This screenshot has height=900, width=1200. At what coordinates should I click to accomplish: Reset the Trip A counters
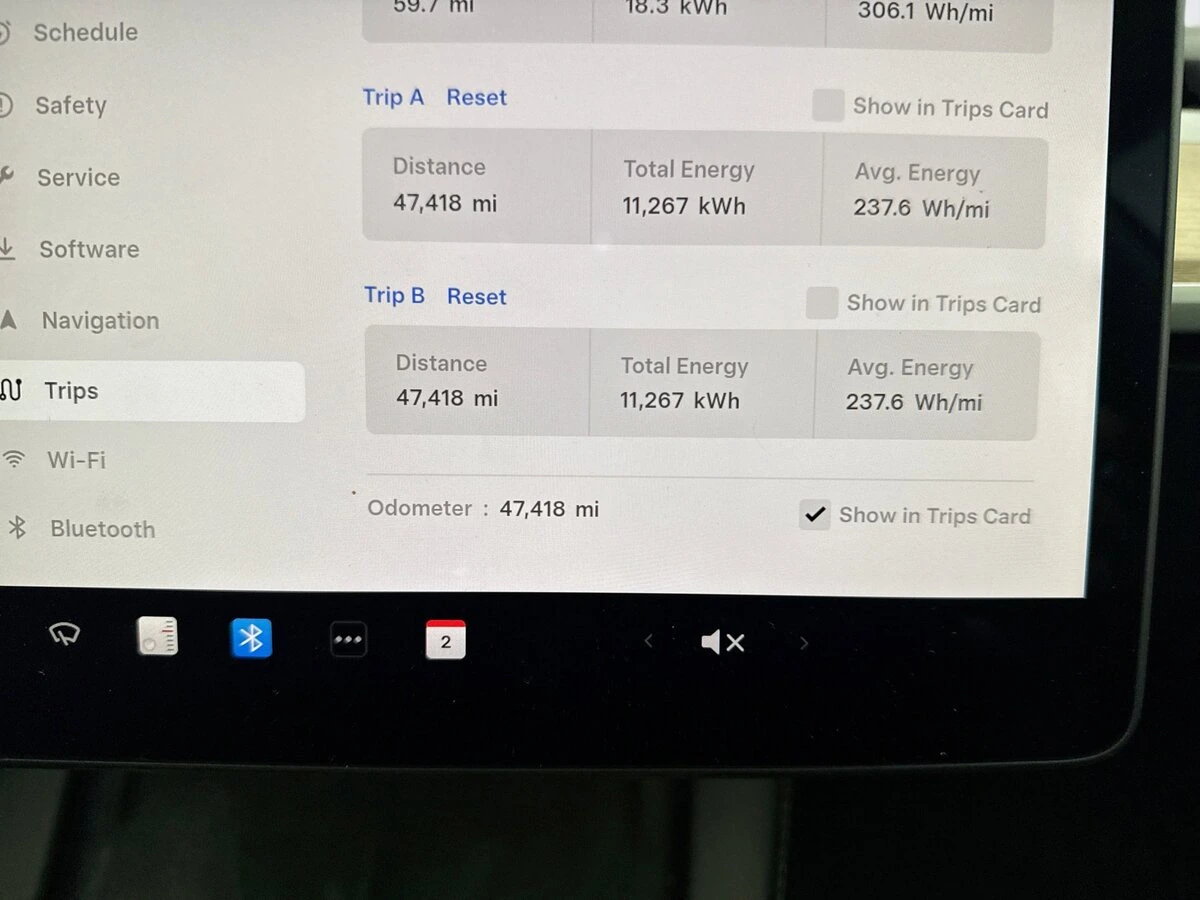tap(476, 97)
